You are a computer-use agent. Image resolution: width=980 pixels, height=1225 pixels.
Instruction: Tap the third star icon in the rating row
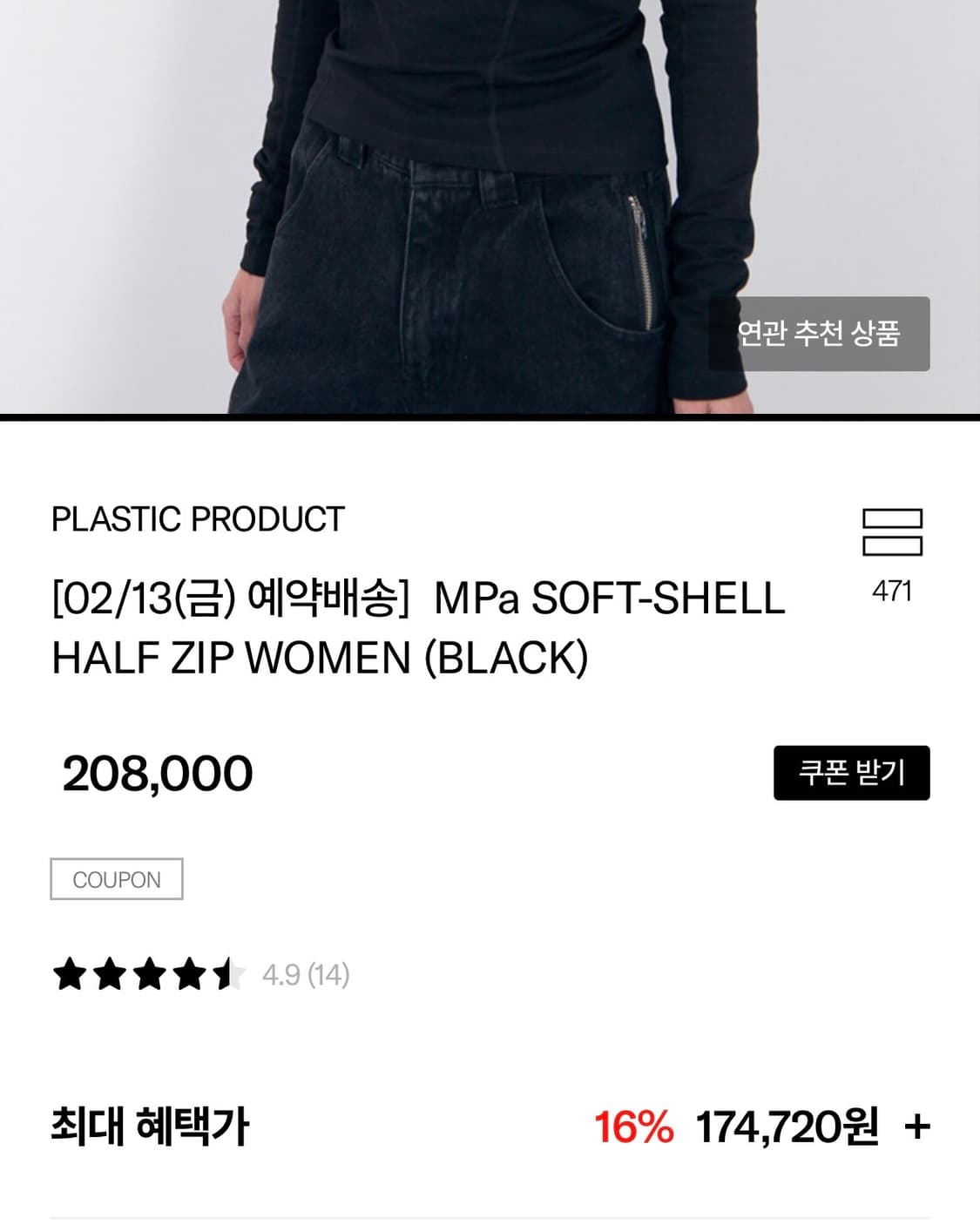point(152,974)
